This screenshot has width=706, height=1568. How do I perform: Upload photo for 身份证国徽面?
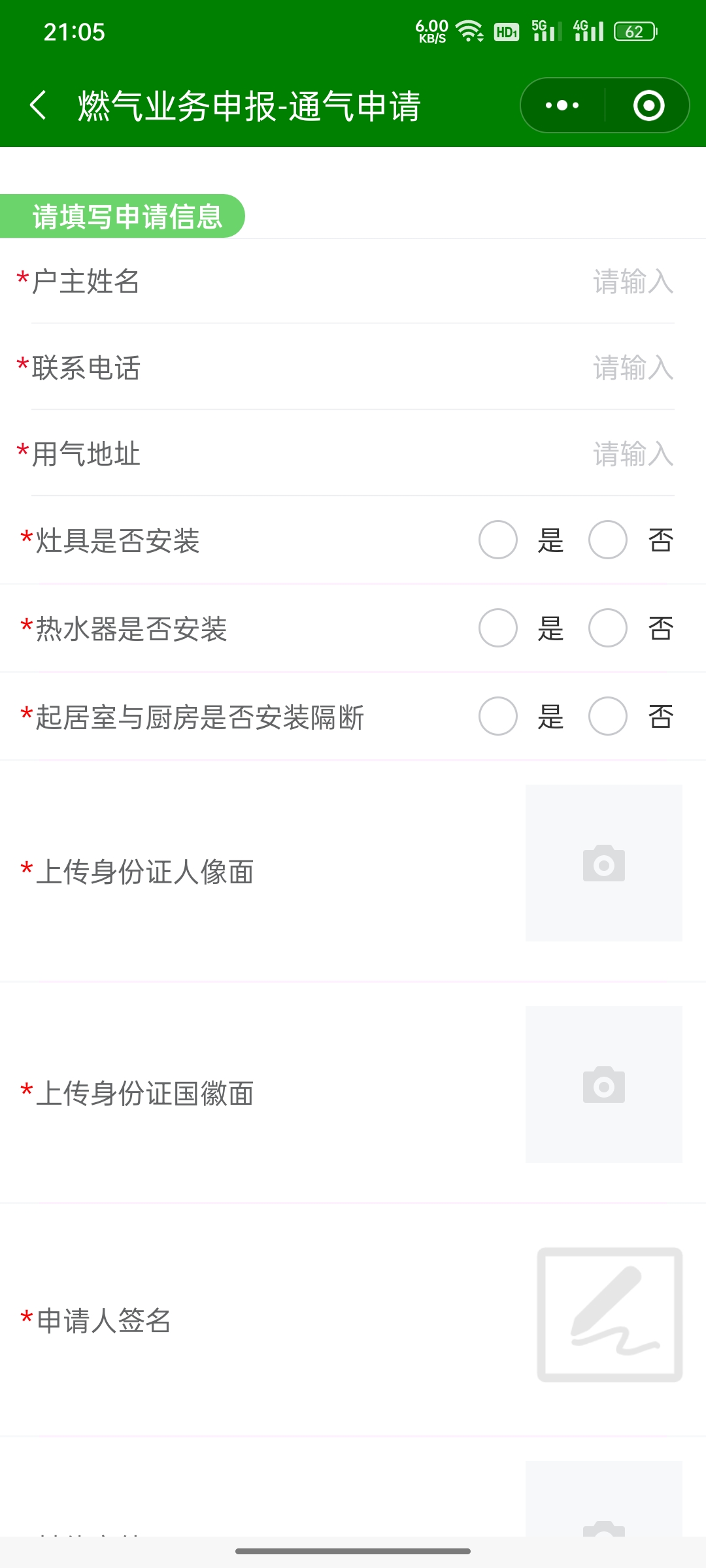pyautogui.click(x=604, y=1085)
